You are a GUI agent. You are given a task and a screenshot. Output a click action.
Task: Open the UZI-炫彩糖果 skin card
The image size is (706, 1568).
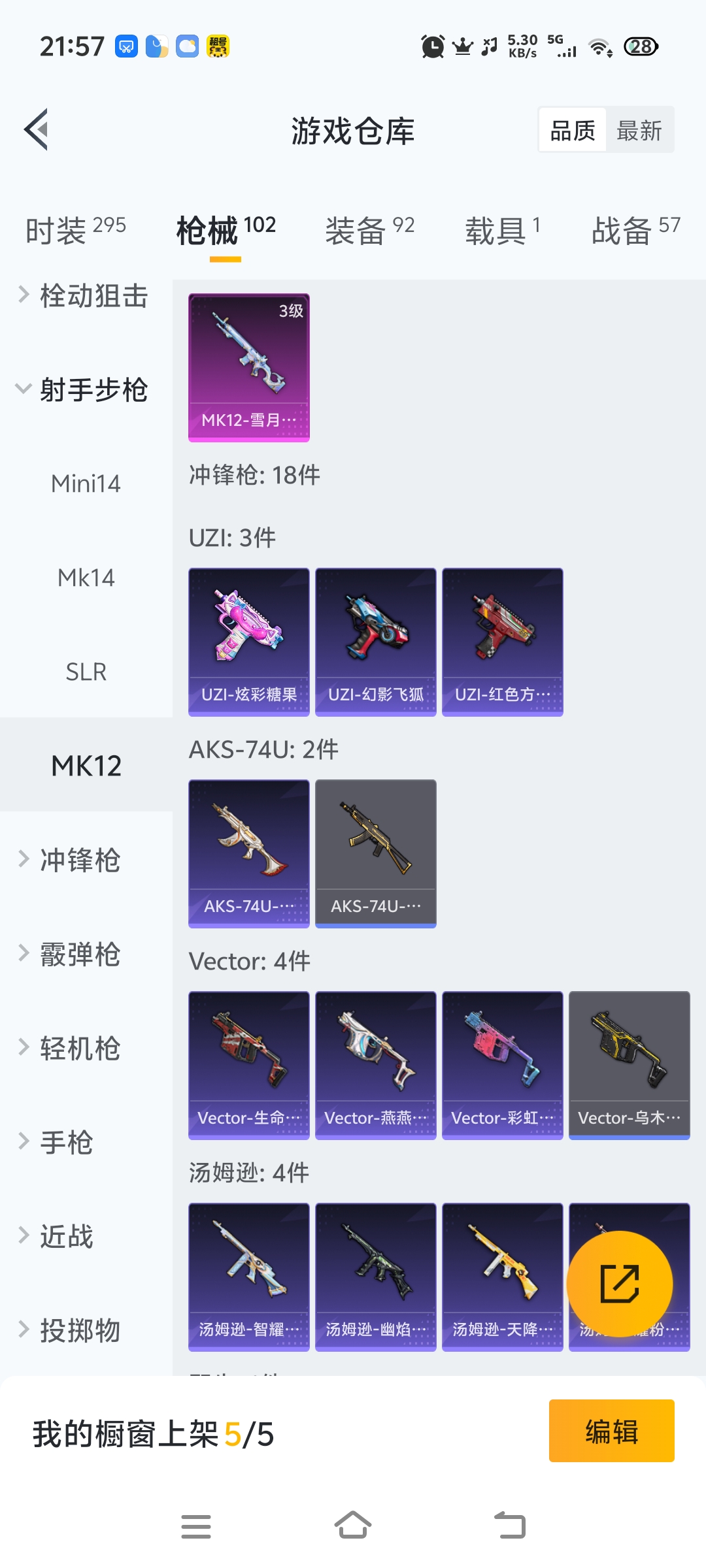[x=248, y=642]
